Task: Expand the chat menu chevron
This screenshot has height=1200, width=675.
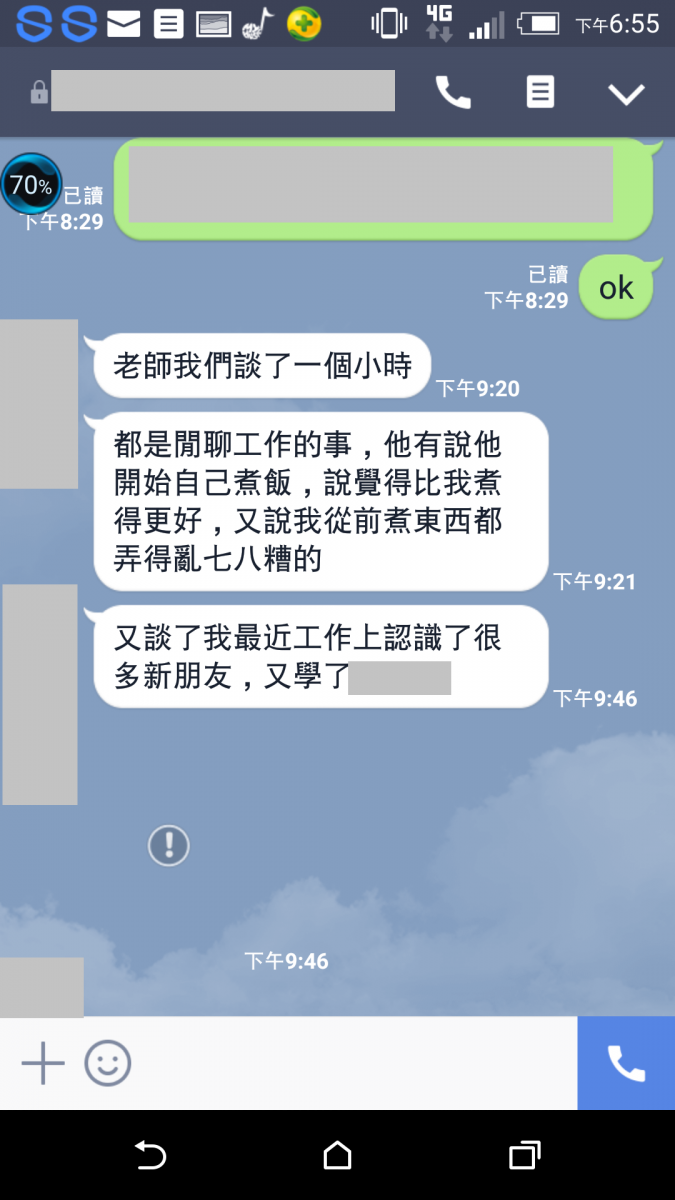Action: point(627,93)
